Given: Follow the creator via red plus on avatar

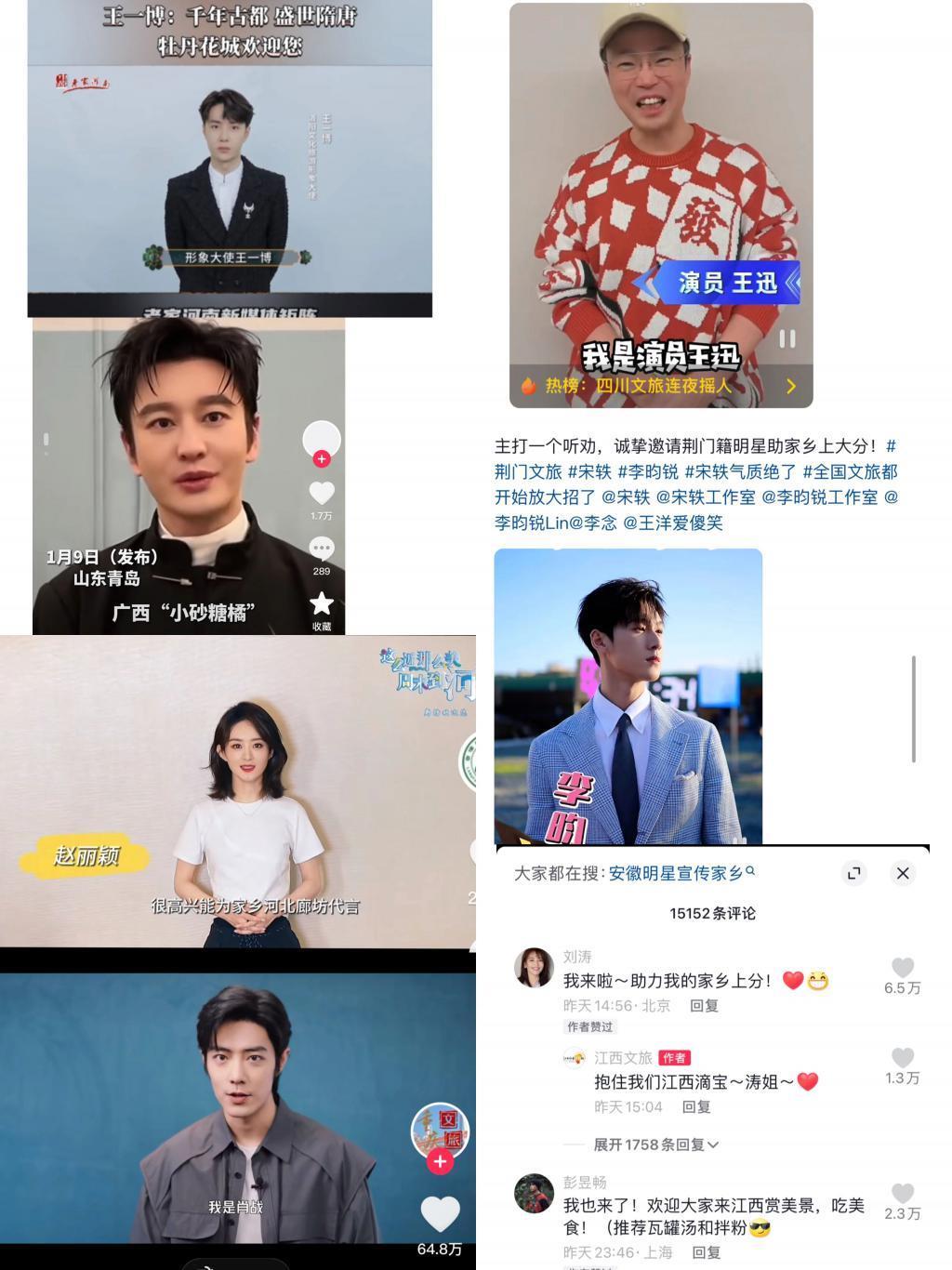Looking at the screenshot, I should pyautogui.click(x=321, y=458).
